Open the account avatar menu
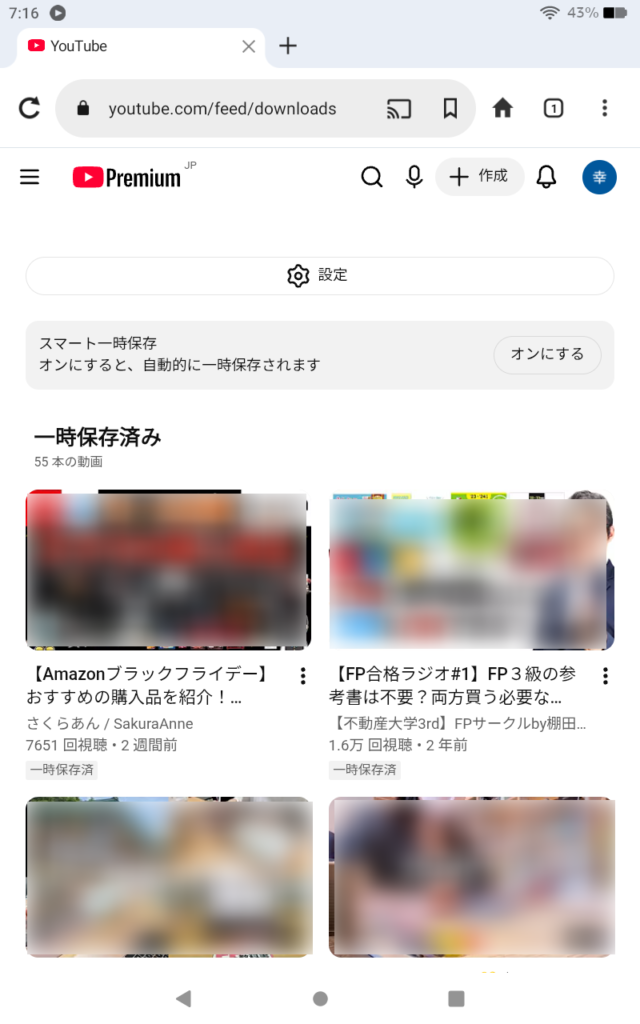This screenshot has height=1024, width=640. [x=600, y=177]
